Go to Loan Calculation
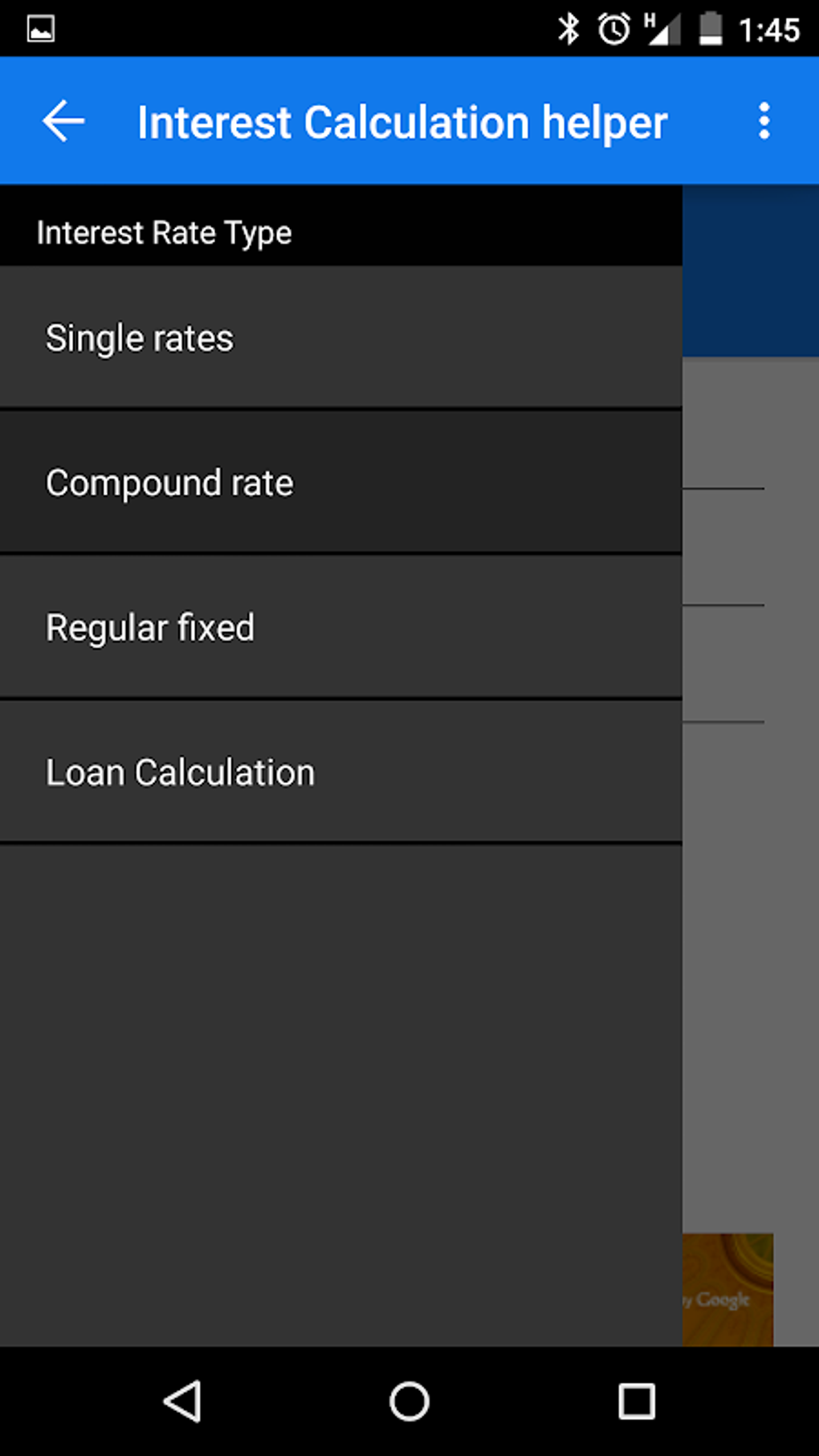The image size is (819, 1456). tap(340, 772)
